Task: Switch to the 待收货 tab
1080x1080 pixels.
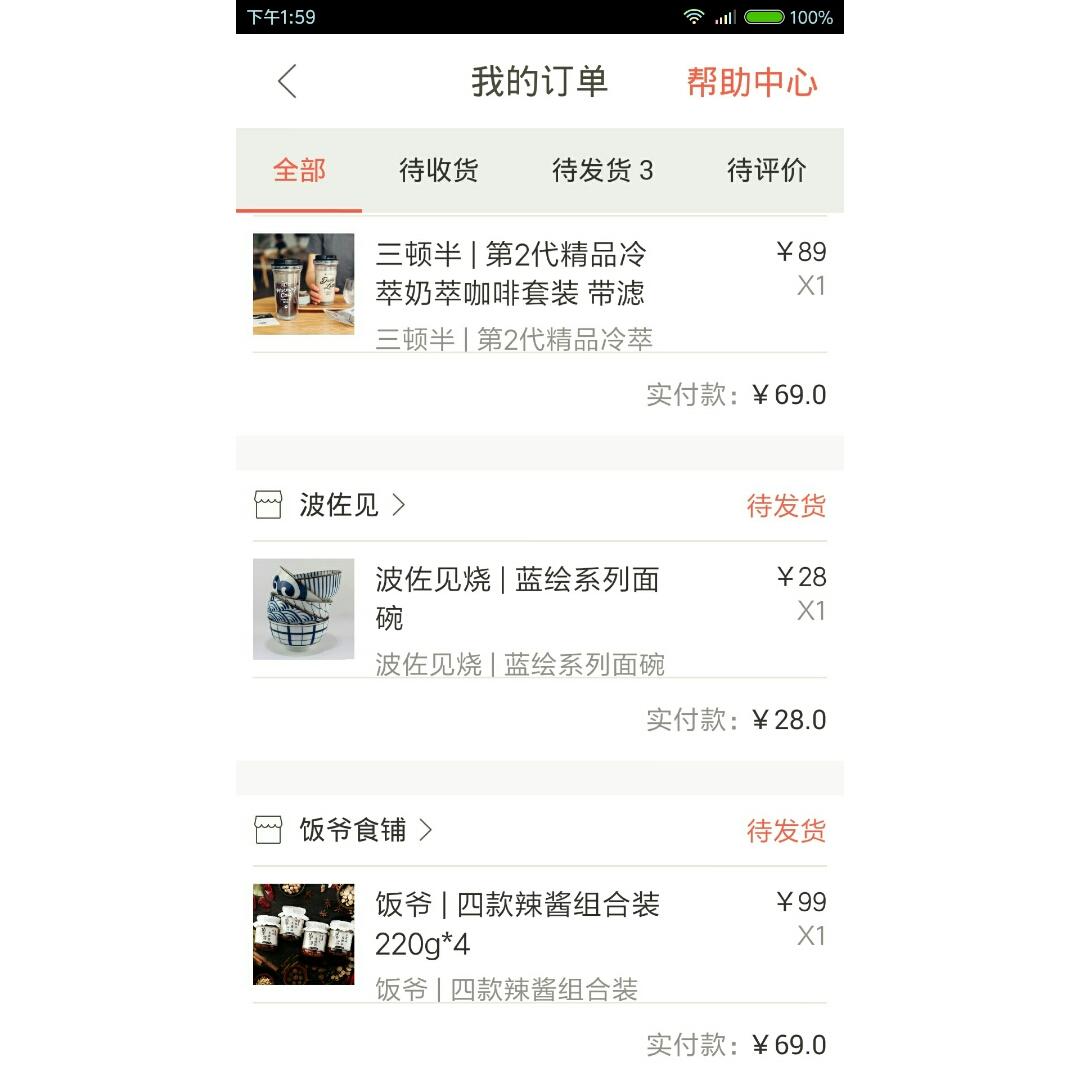Action: click(x=438, y=171)
